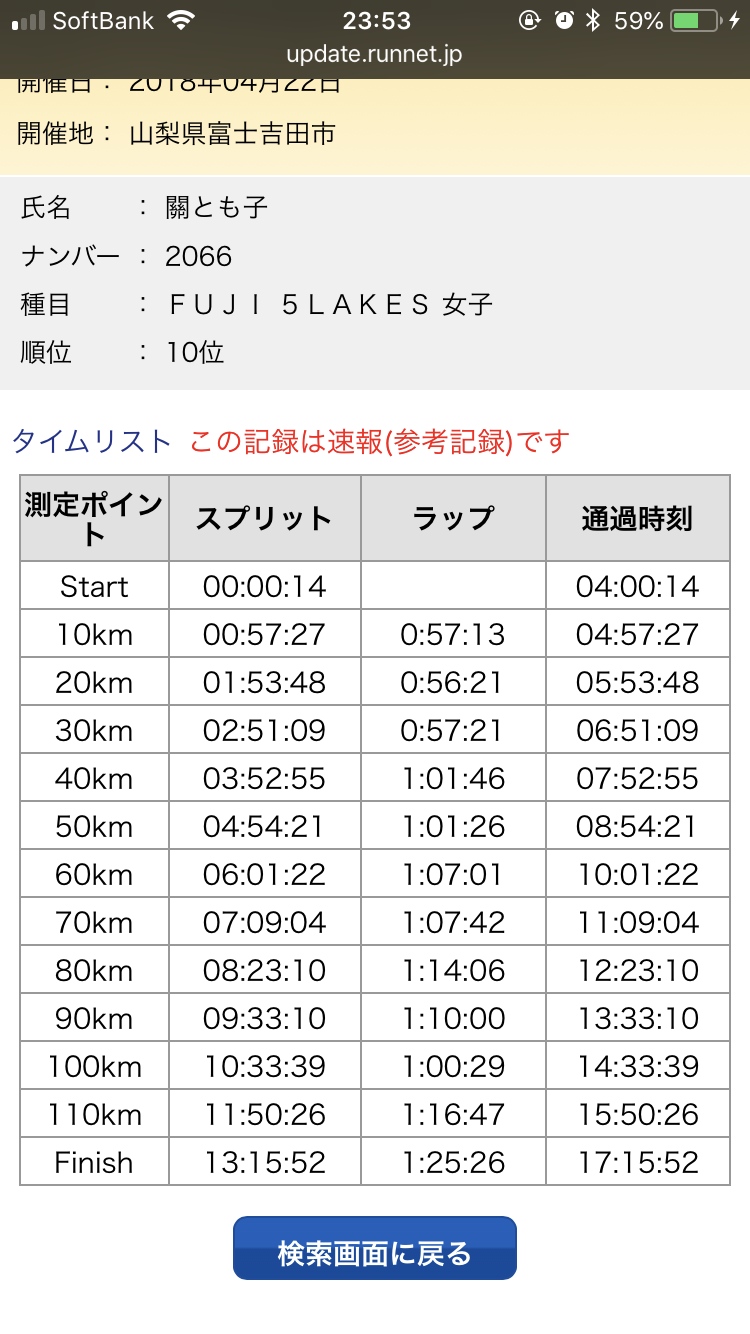750x1334 pixels.
Task: Tap the update.runnet.jp address bar
Action: [374, 55]
